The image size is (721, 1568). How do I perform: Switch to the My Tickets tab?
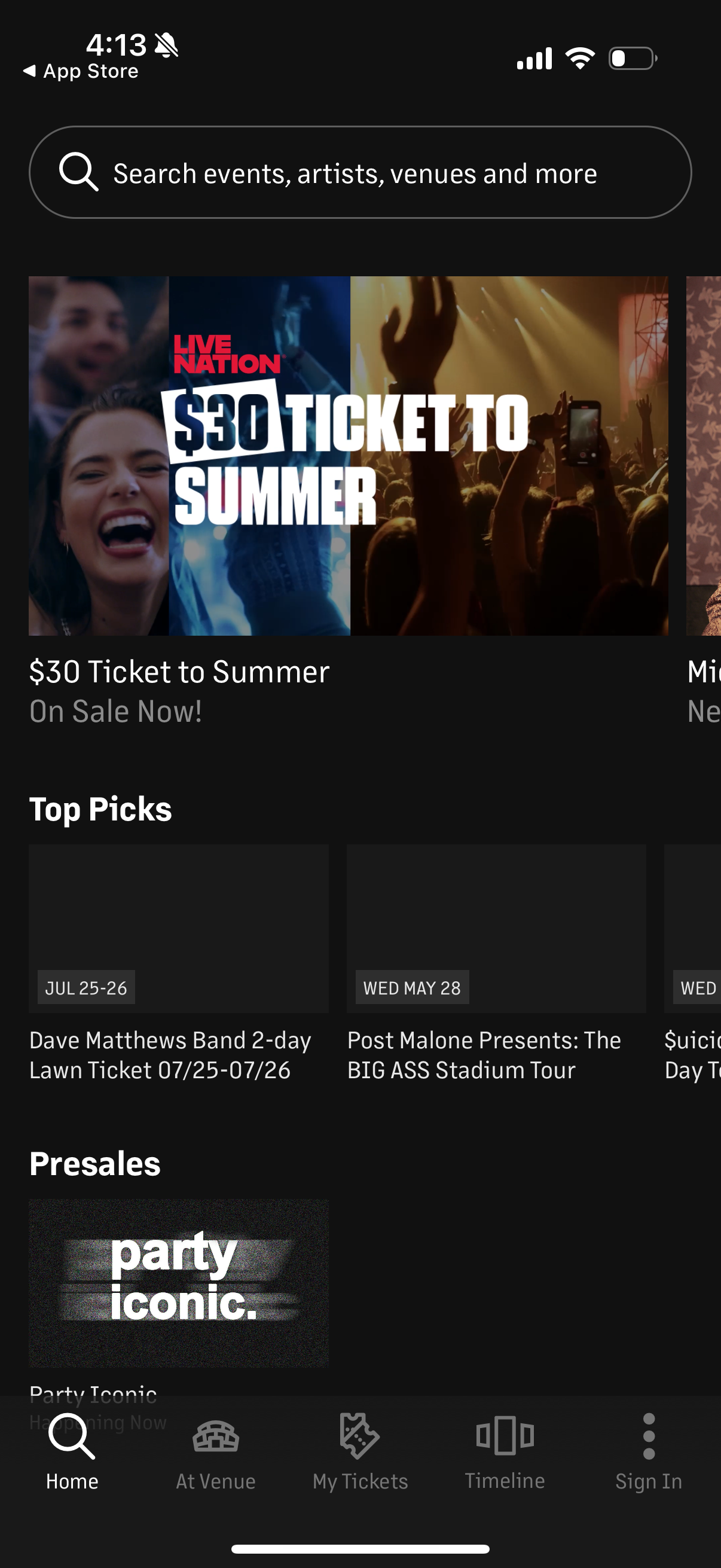[x=359, y=1455]
